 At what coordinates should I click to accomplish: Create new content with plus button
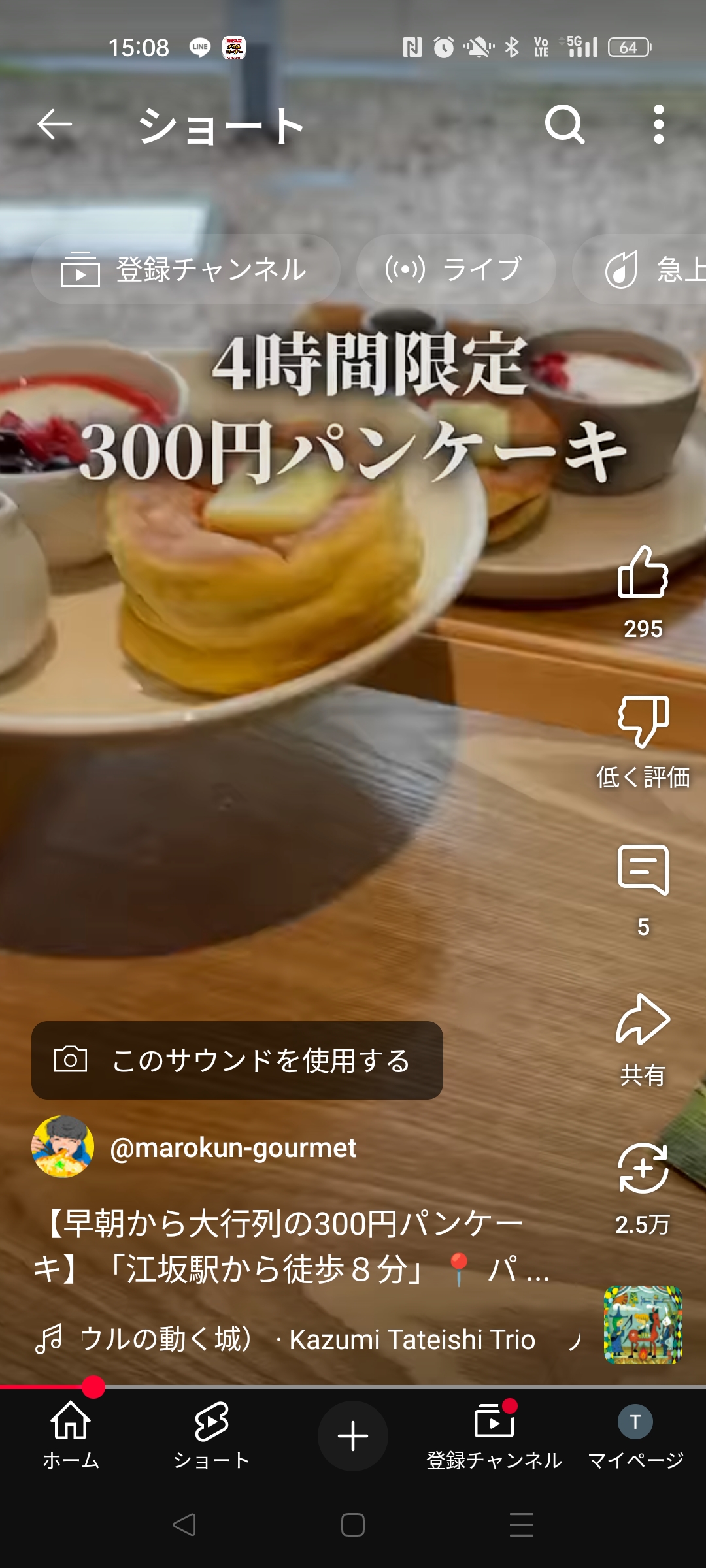pos(353,1436)
